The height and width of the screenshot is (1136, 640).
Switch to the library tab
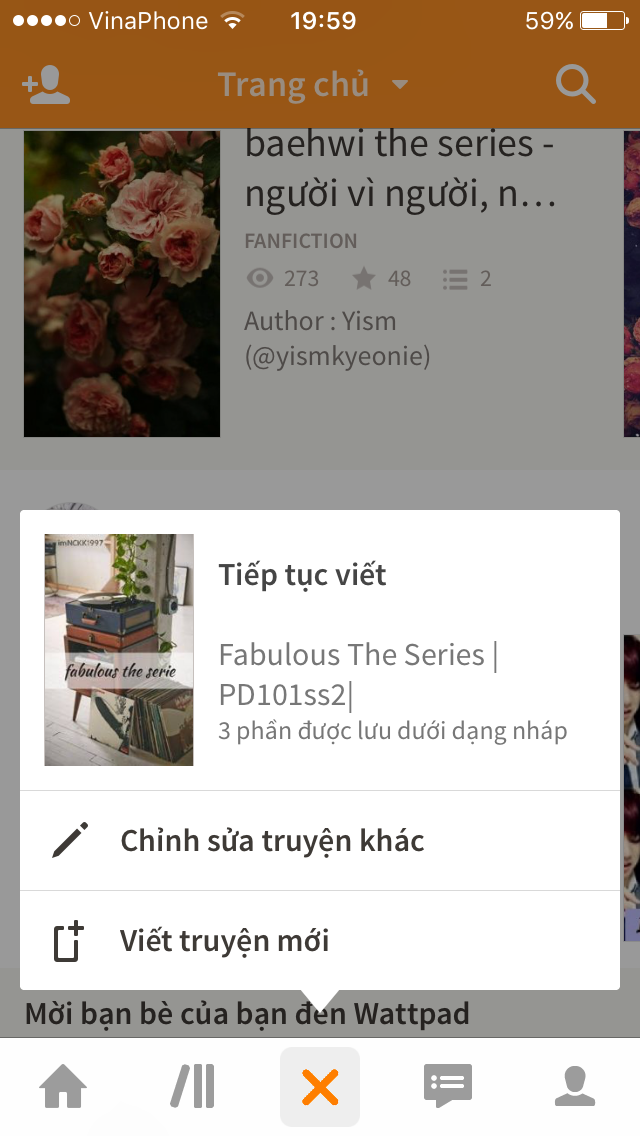click(x=192, y=1086)
